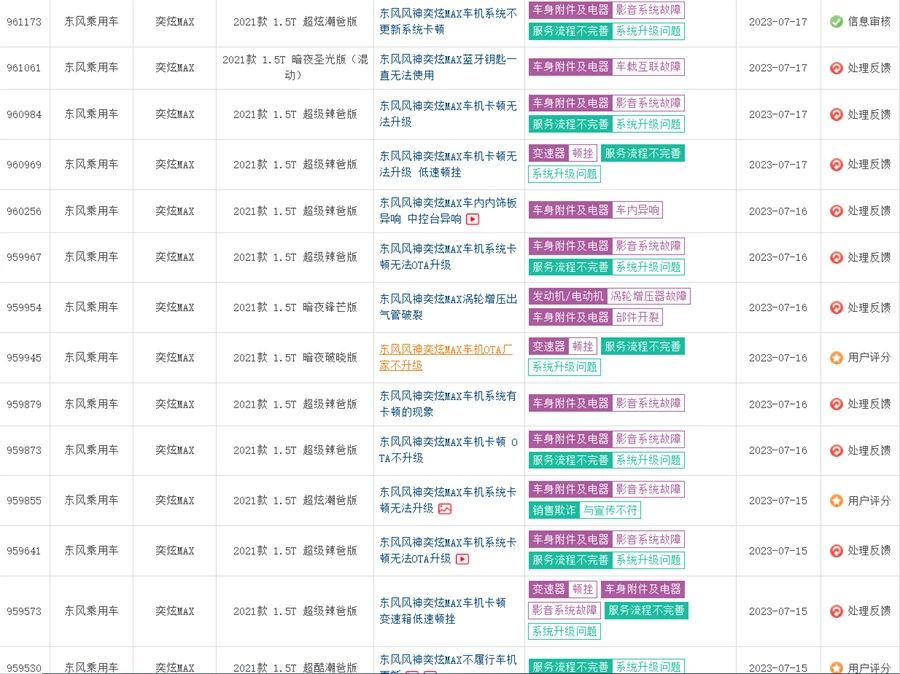Open complaint 959855 车机系统卡顿无法升级
The image size is (900, 674).
coord(448,500)
